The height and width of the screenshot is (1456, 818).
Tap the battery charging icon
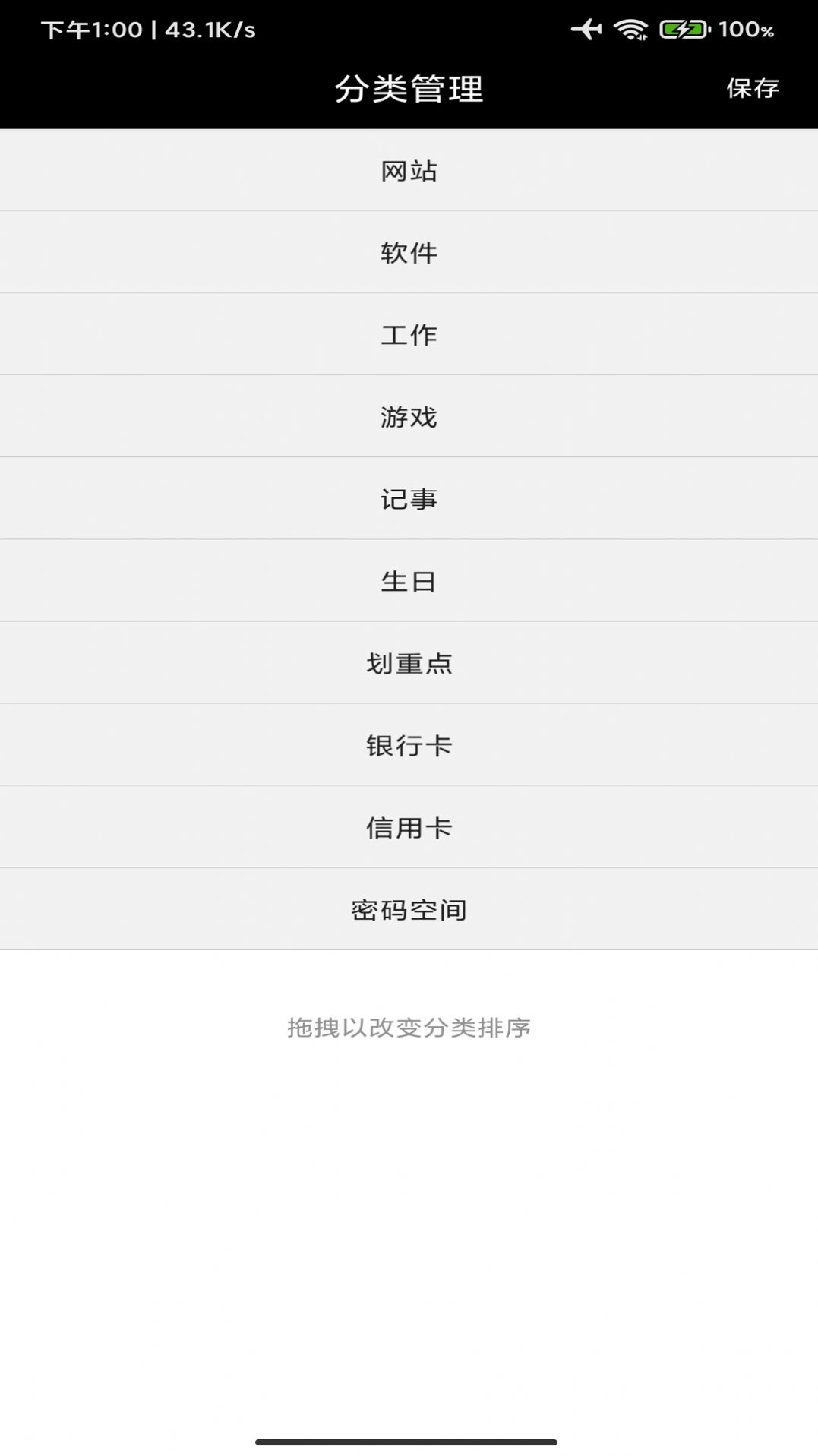point(681,27)
